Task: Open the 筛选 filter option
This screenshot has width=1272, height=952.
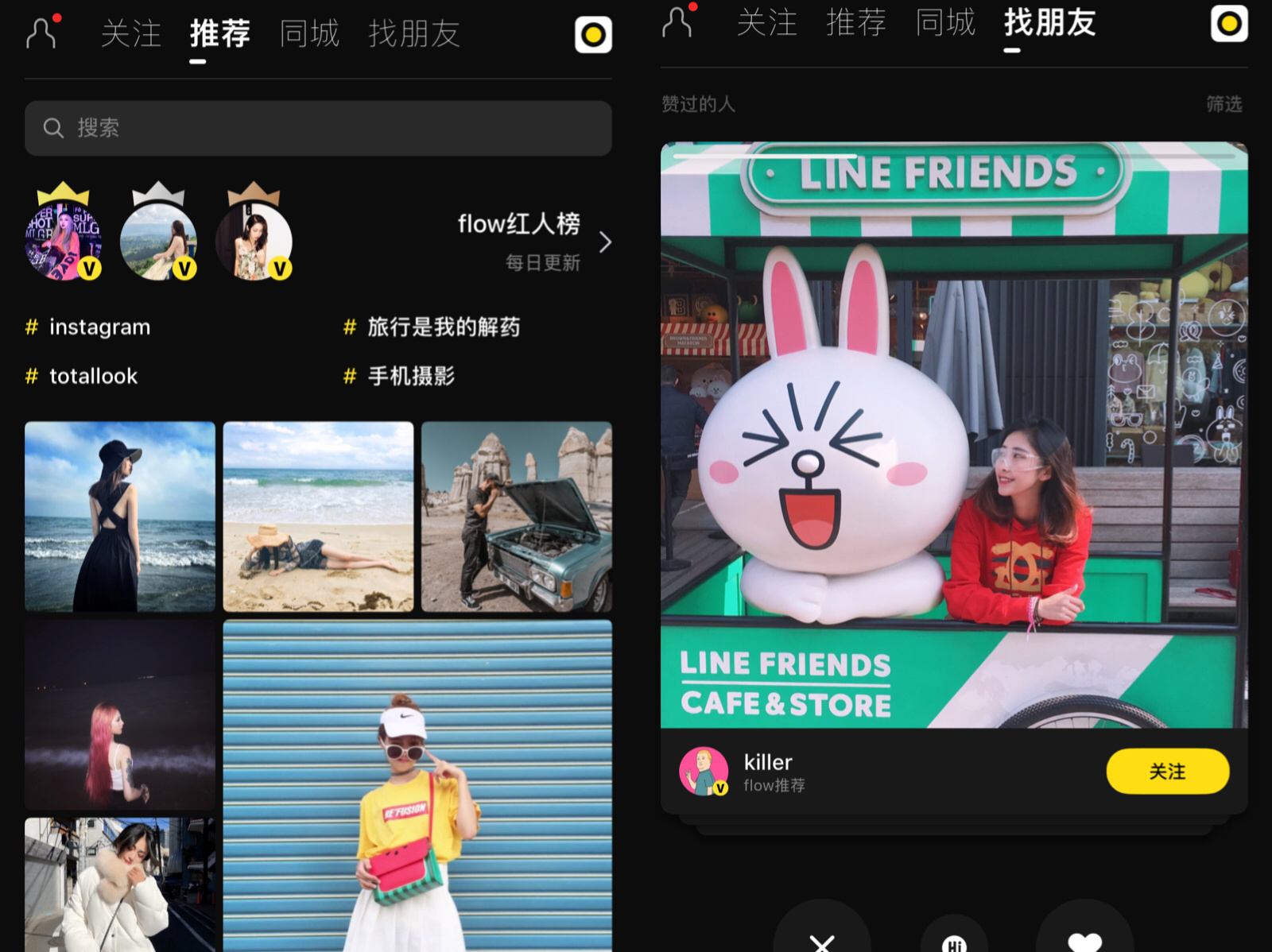Action: click(1224, 104)
